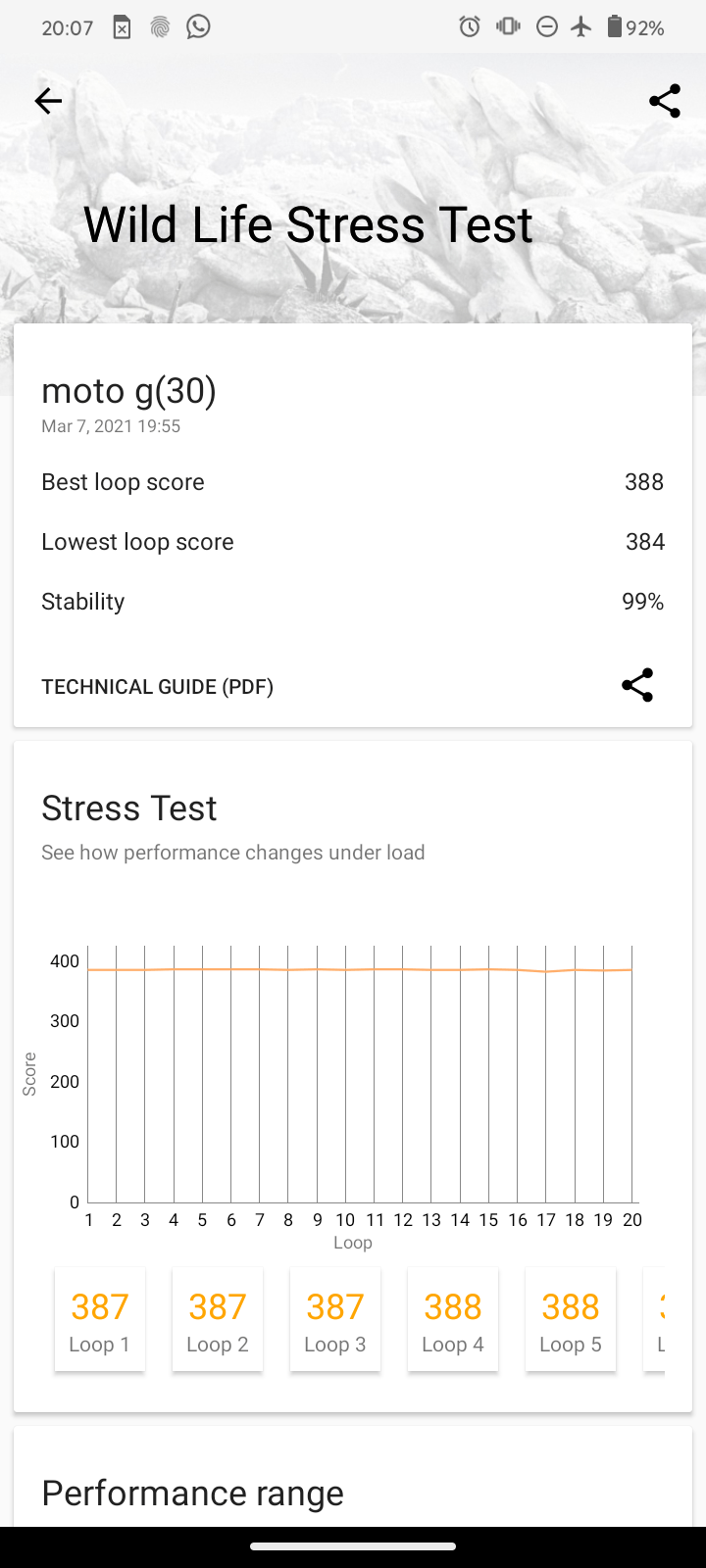Screen dimensions: 706x1568
Task: Tap the share icon next to Technical Guide
Action: [x=637, y=685]
